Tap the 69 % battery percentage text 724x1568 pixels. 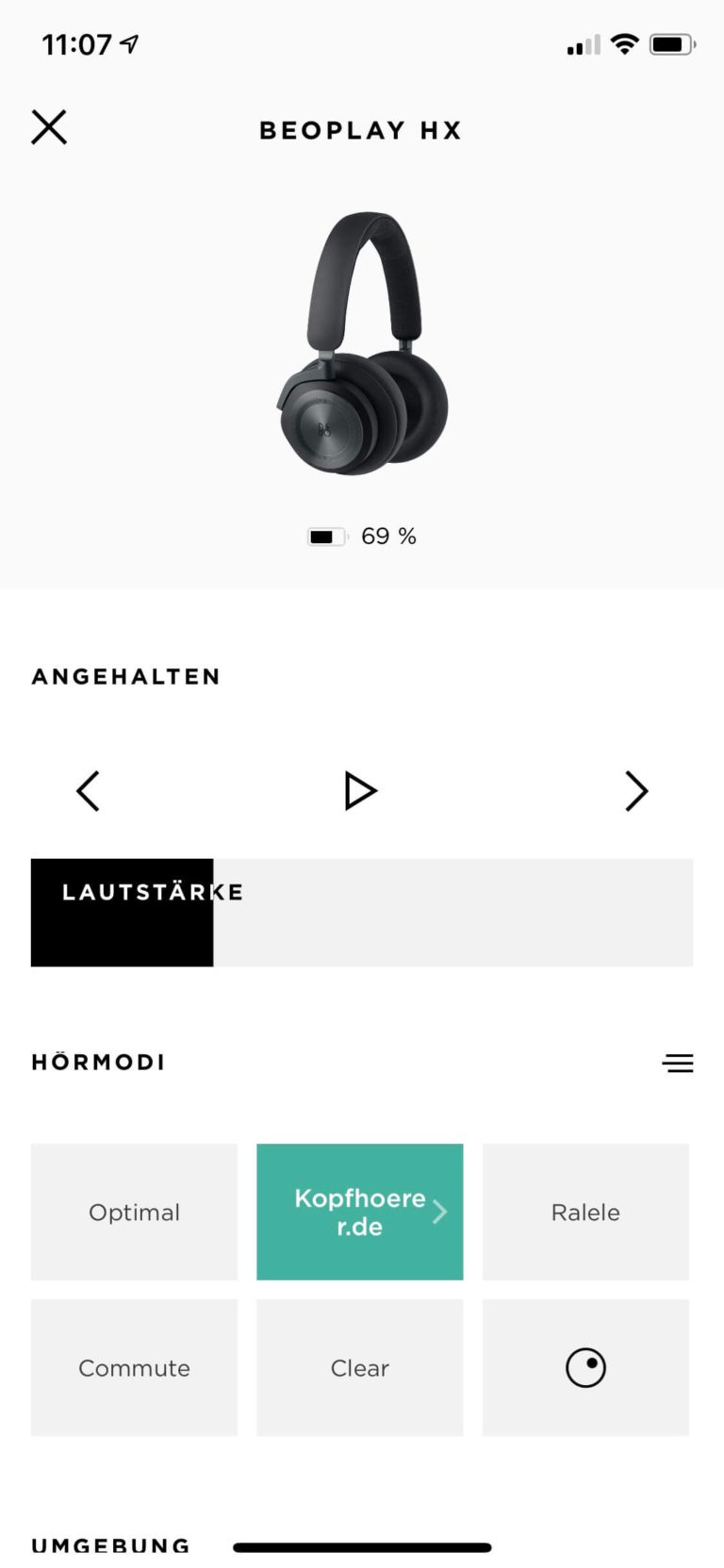pos(388,536)
